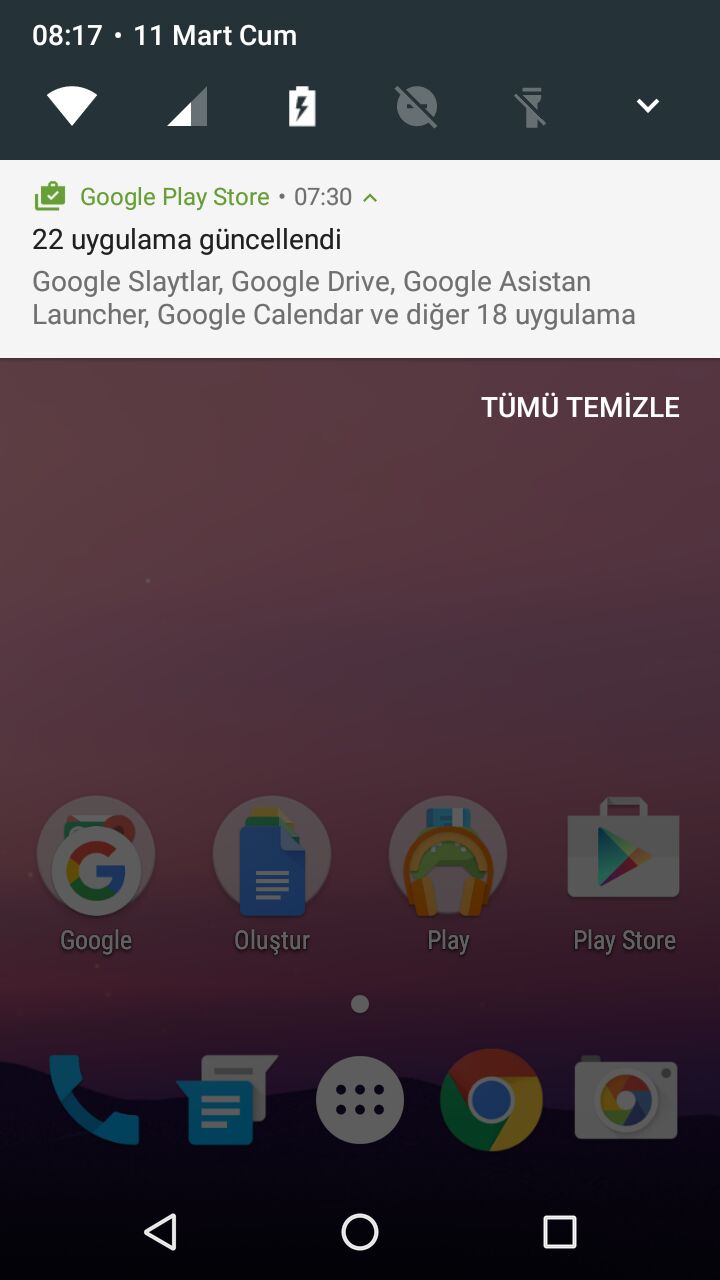Screen dimensions: 720x1280
Task: Go back with the navigation bar
Action: [x=160, y=1232]
